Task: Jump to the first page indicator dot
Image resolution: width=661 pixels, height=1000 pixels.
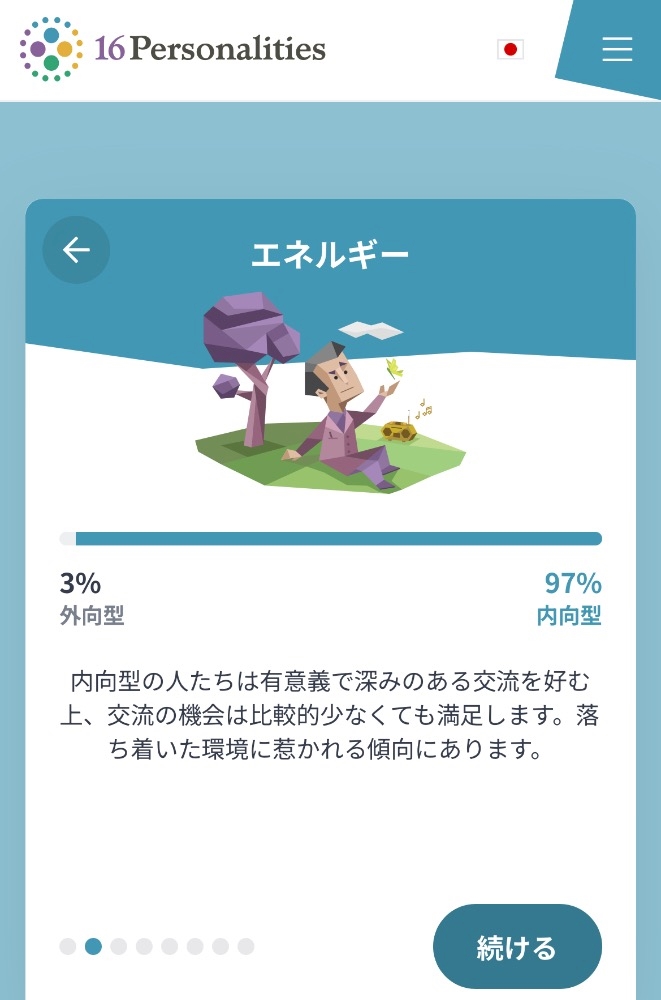Action: pos(68,946)
